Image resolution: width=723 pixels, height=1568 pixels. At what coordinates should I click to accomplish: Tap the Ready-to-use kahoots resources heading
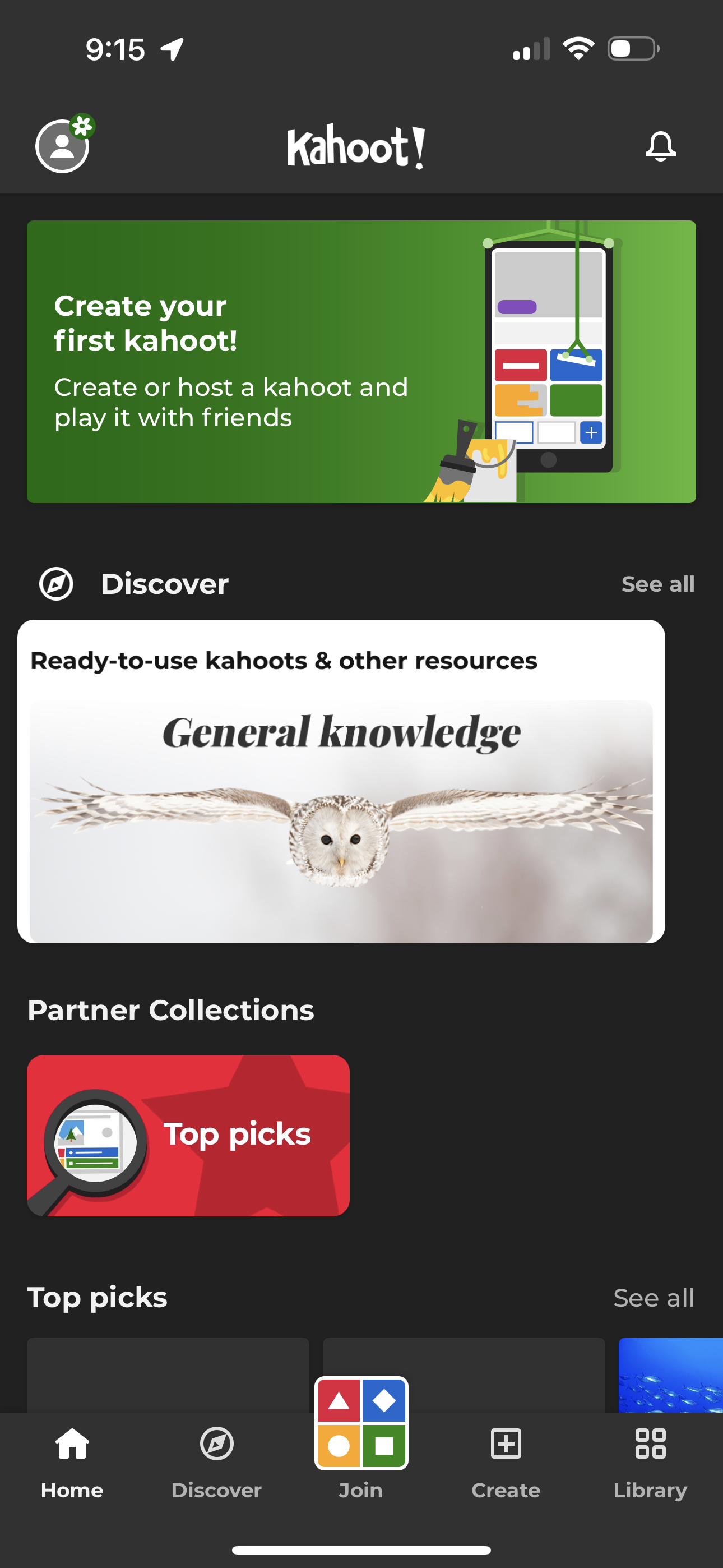(284, 661)
